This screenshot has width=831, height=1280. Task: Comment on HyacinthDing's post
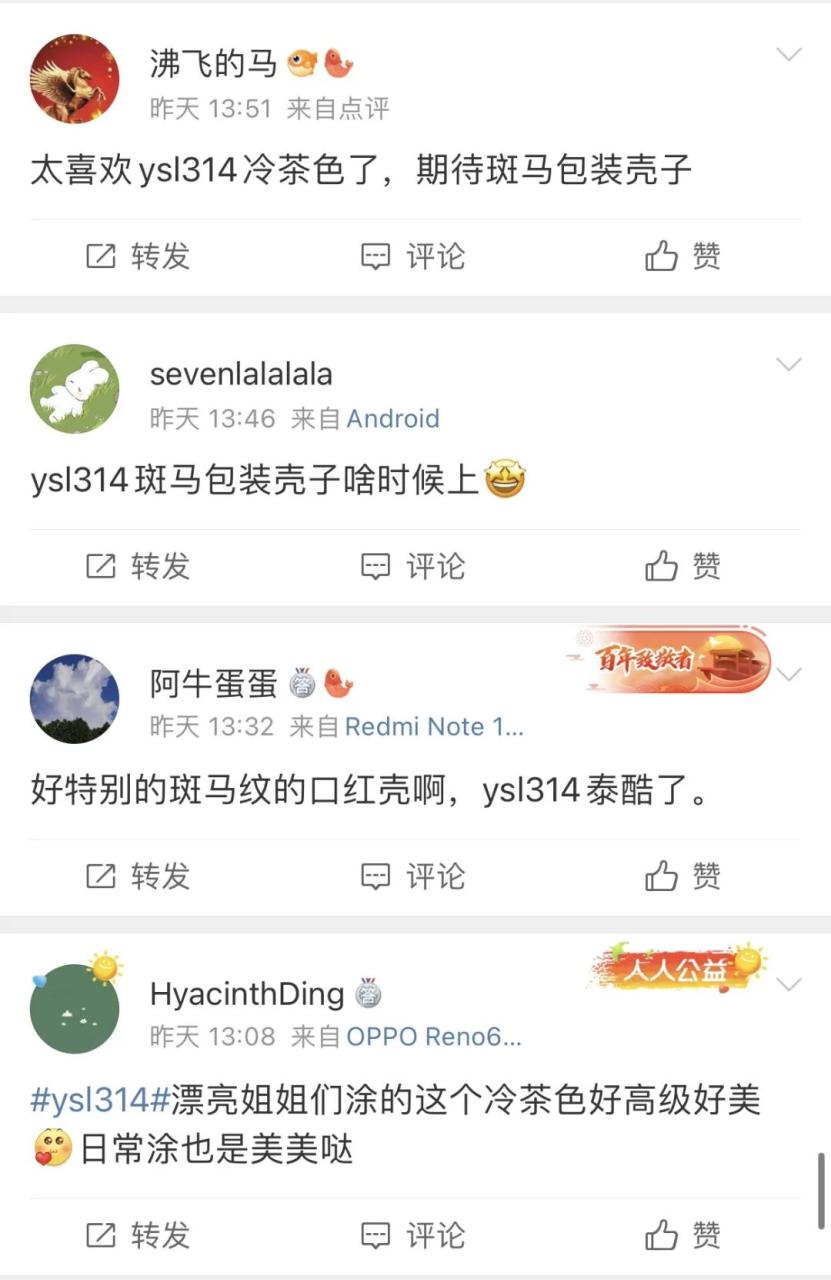coord(413,1235)
